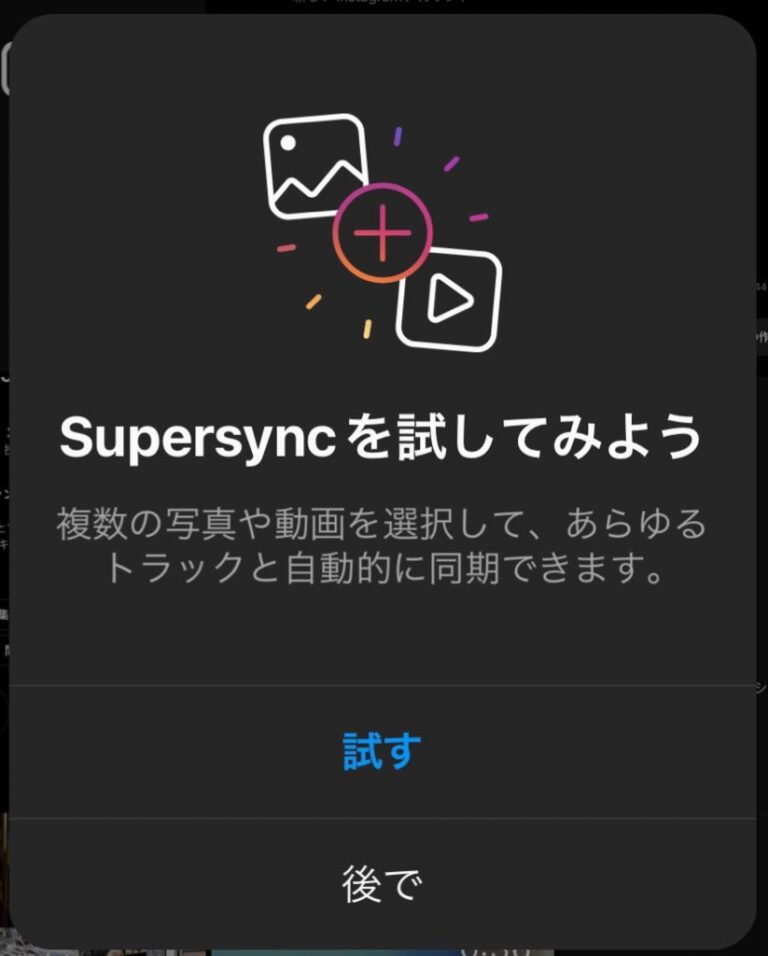Tap the divider line above 試す

(384, 685)
